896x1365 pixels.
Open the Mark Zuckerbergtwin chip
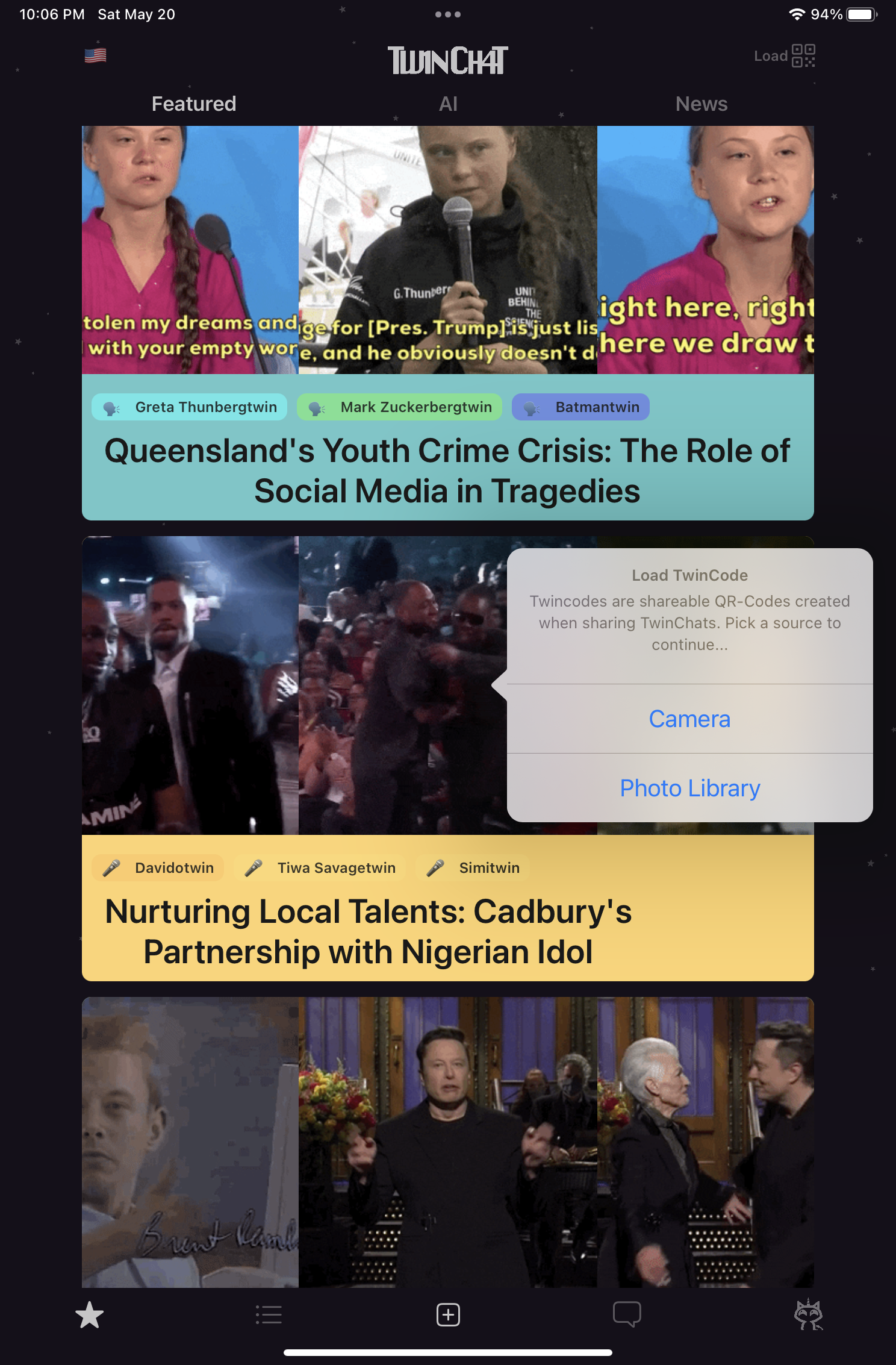click(400, 407)
